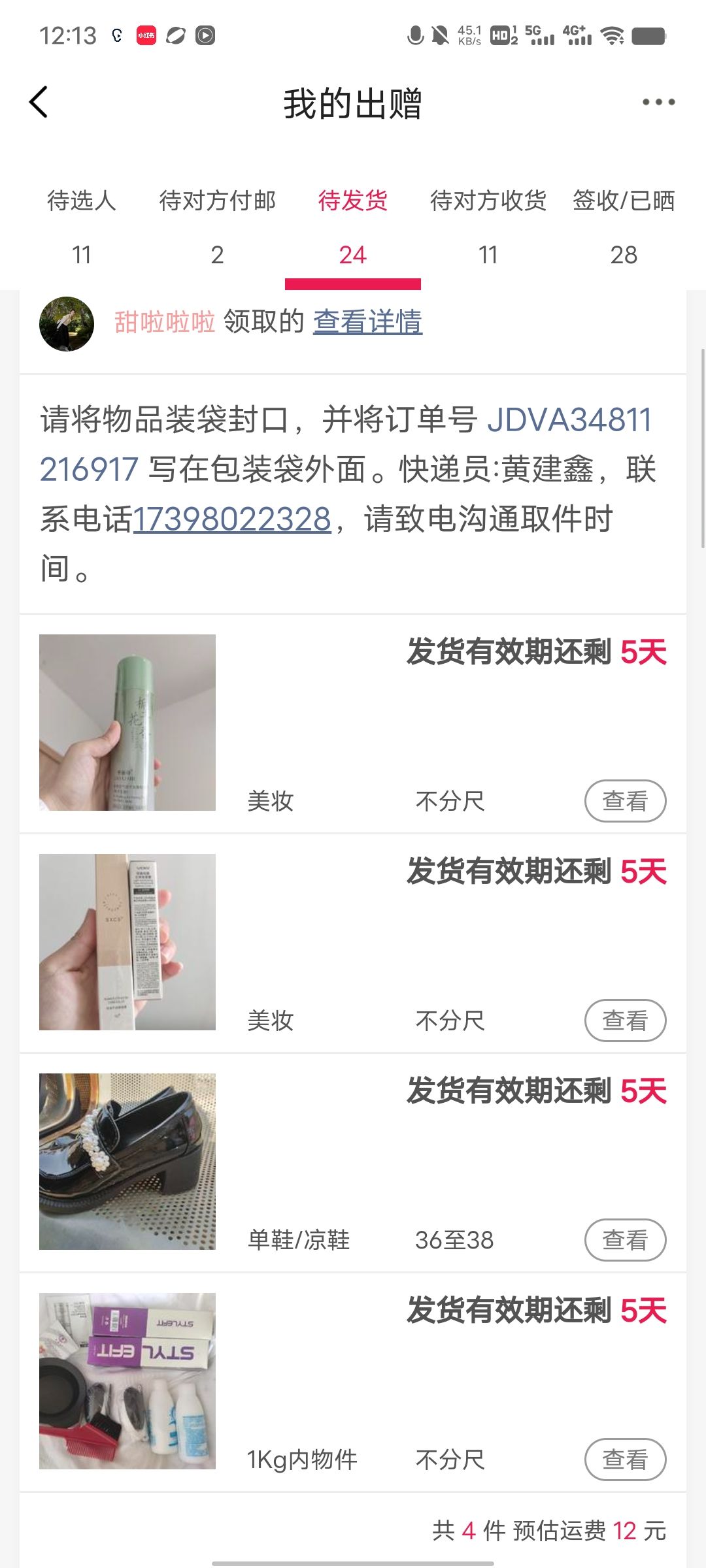Open the three-dot overflow menu
The image size is (706, 1568).
point(658,102)
